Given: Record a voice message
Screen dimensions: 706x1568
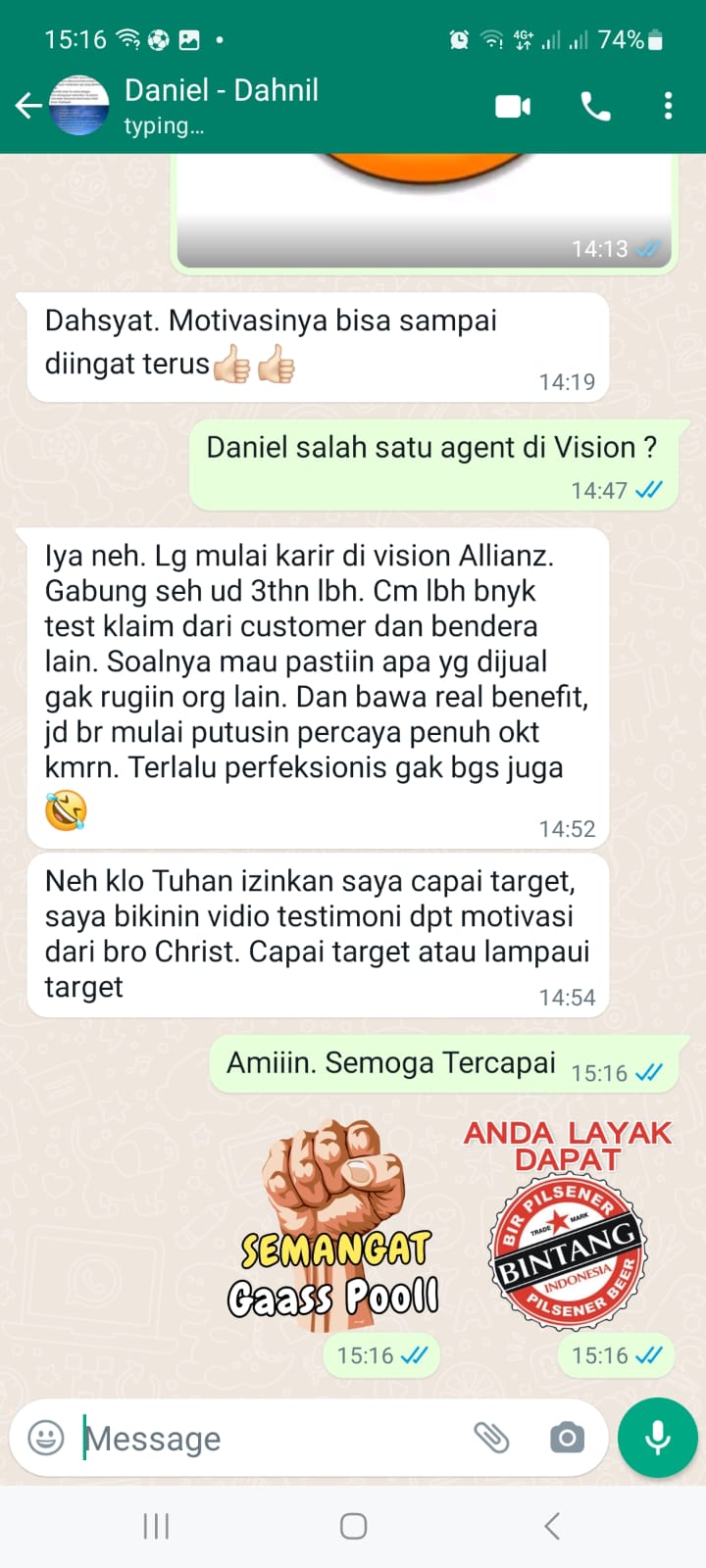Looking at the screenshot, I should click(x=657, y=1438).
